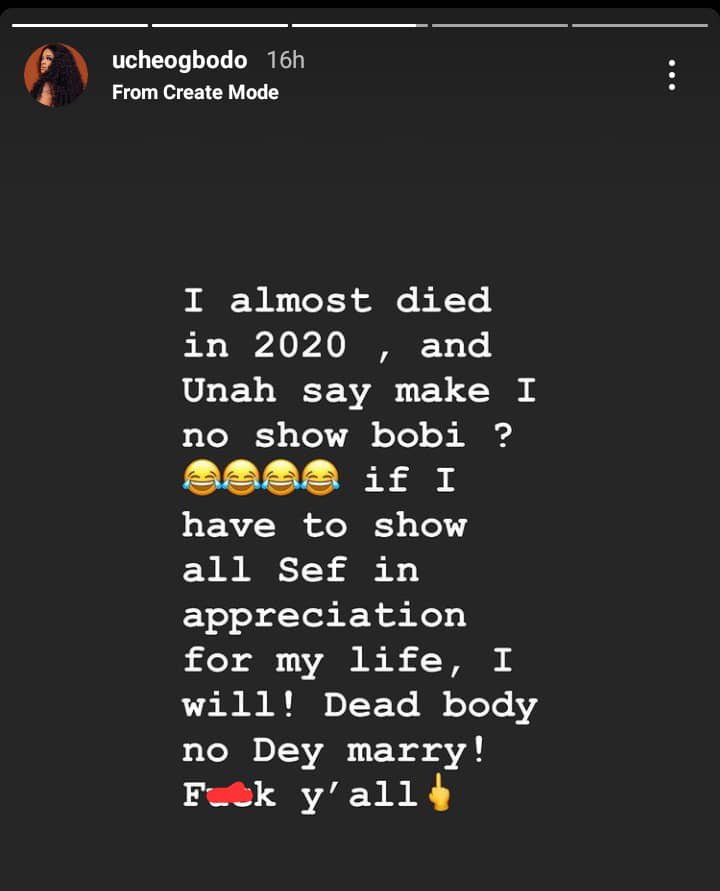
Task: Open ucheogbodo's profile picture
Action: tap(56, 75)
